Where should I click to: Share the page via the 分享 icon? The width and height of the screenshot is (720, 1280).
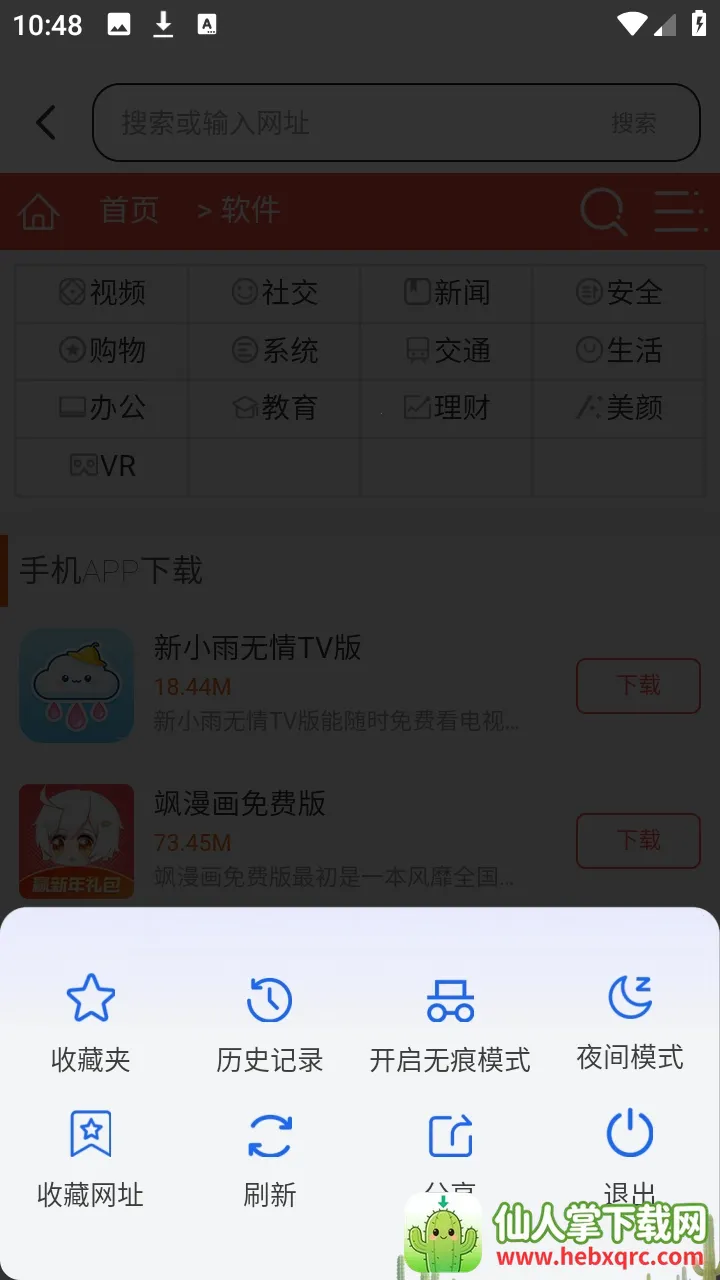tap(450, 1138)
